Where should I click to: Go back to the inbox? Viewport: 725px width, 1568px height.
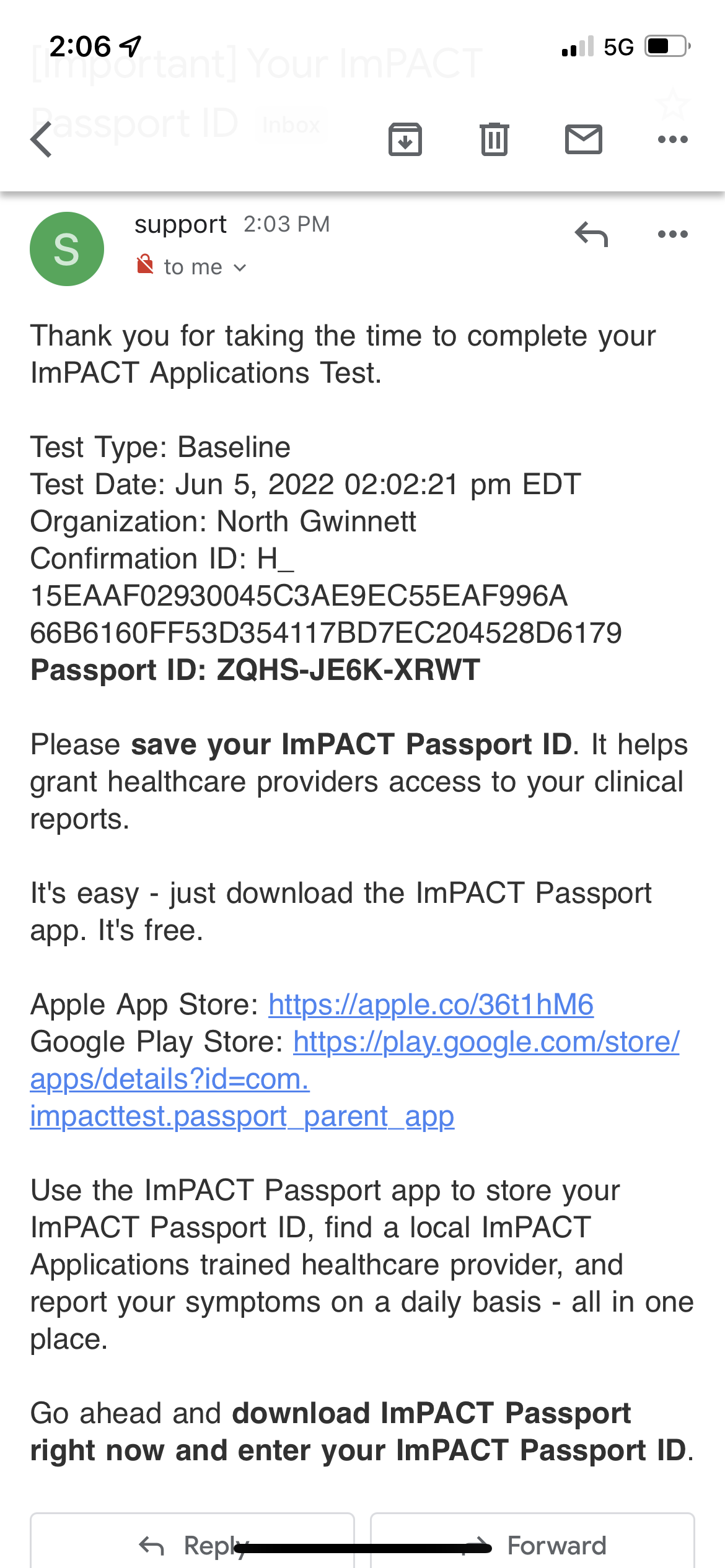tap(42, 139)
